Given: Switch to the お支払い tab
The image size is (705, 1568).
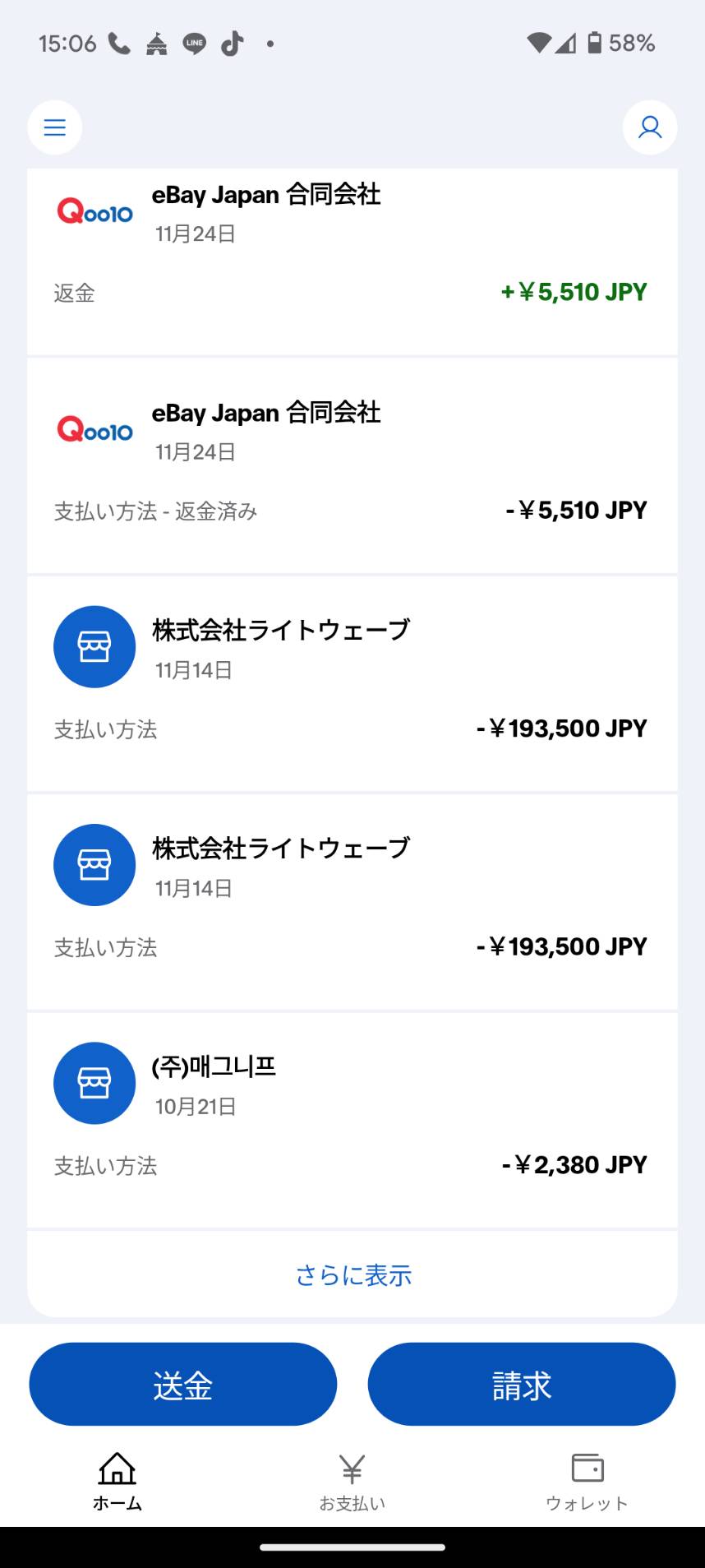Looking at the screenshot, I should click(352, 1482).
